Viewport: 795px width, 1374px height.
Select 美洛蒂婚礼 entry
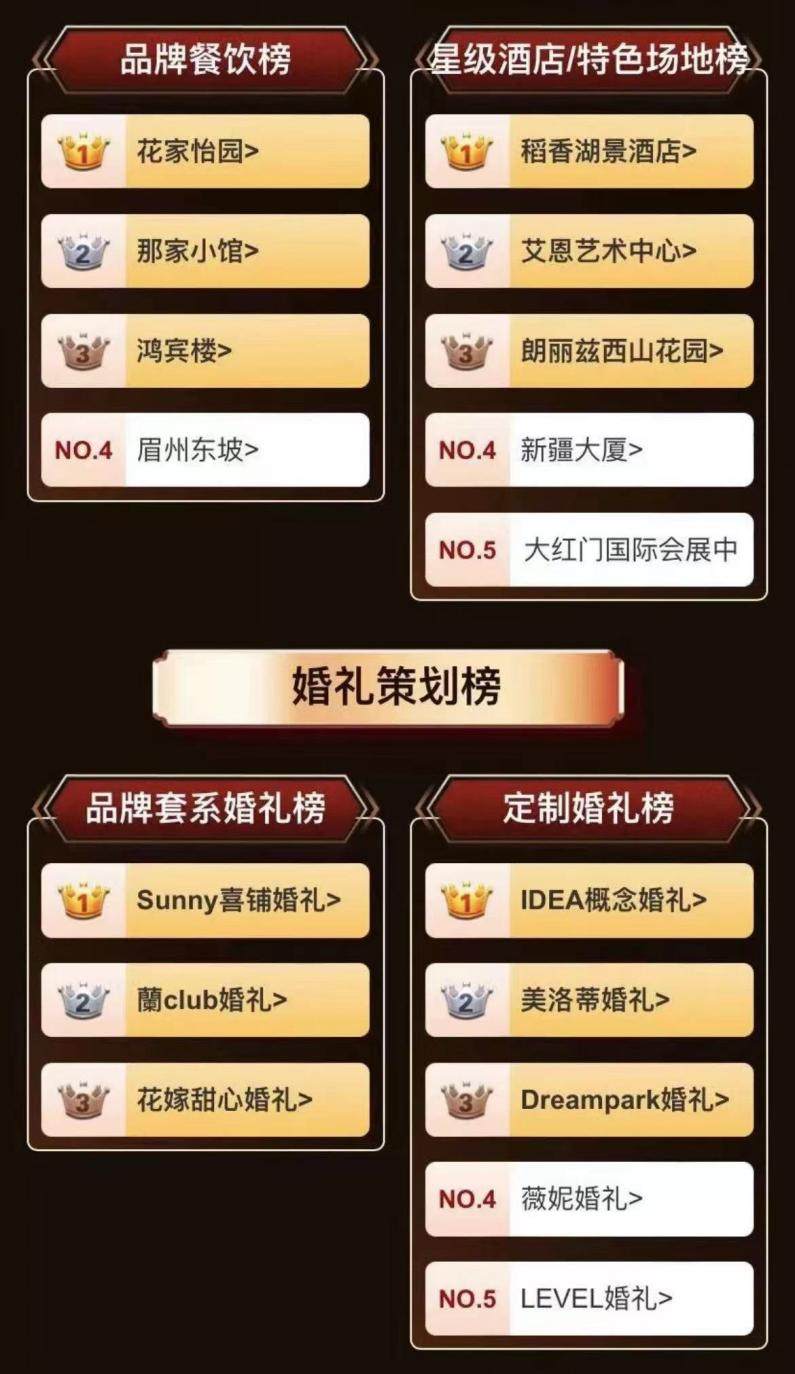pyautogui.click(x=589, y=1000)
